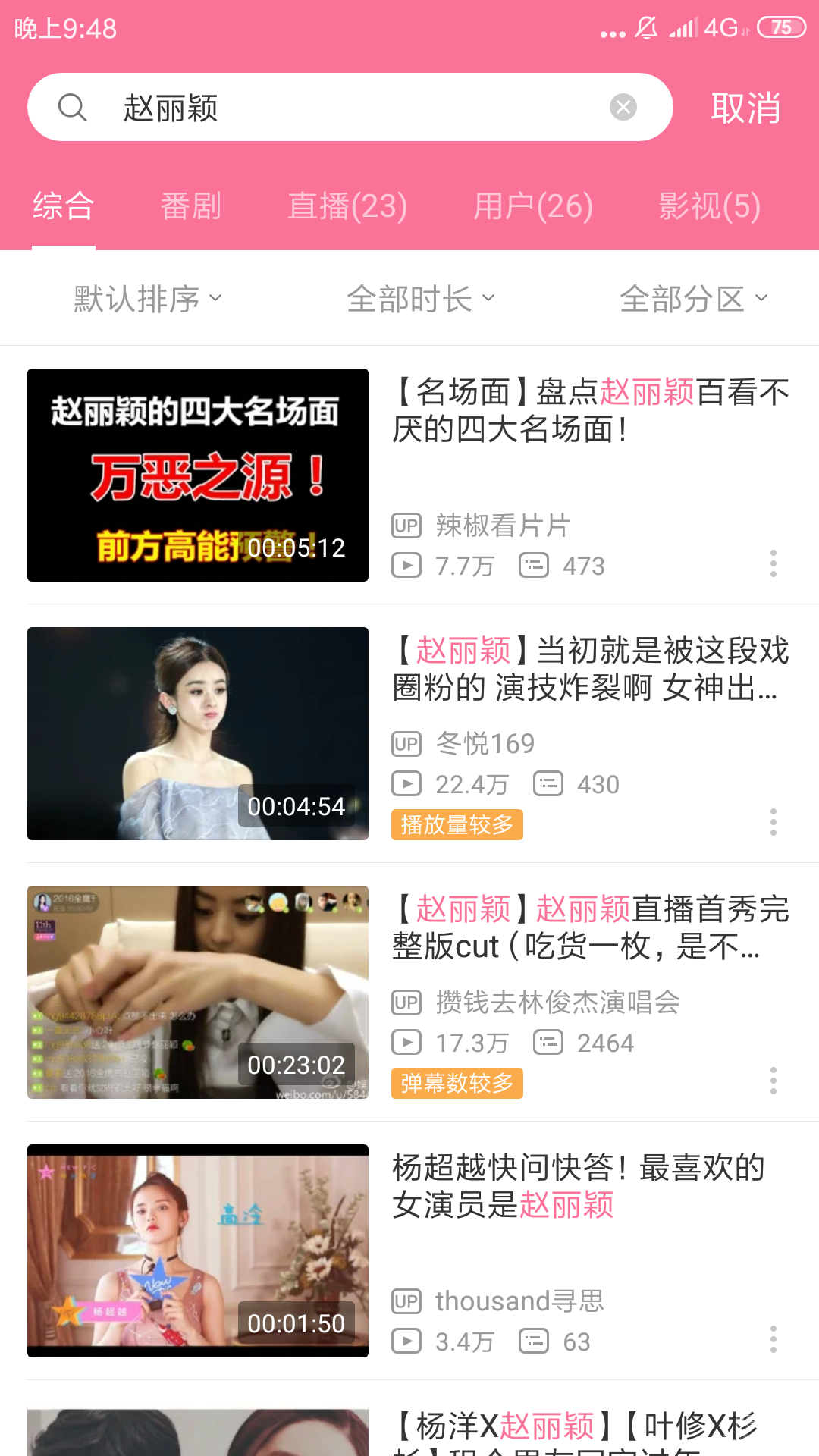Open the three-dot menu on the 冬悦169 video
The image size is (819, 1456).
pyautogui.click(x=773, y=821)
